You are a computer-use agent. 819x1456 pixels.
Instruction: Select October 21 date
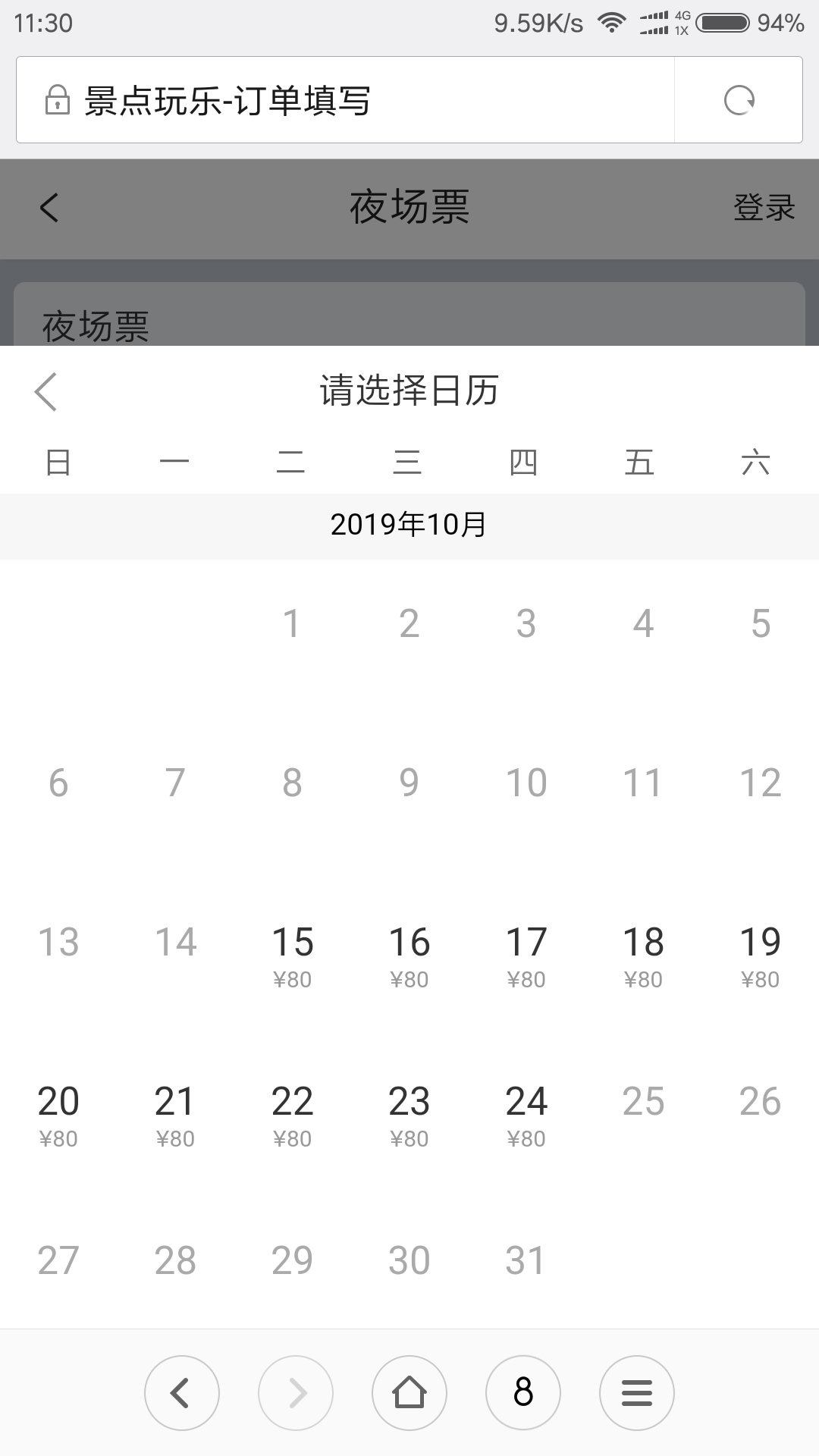point(175,1116)
